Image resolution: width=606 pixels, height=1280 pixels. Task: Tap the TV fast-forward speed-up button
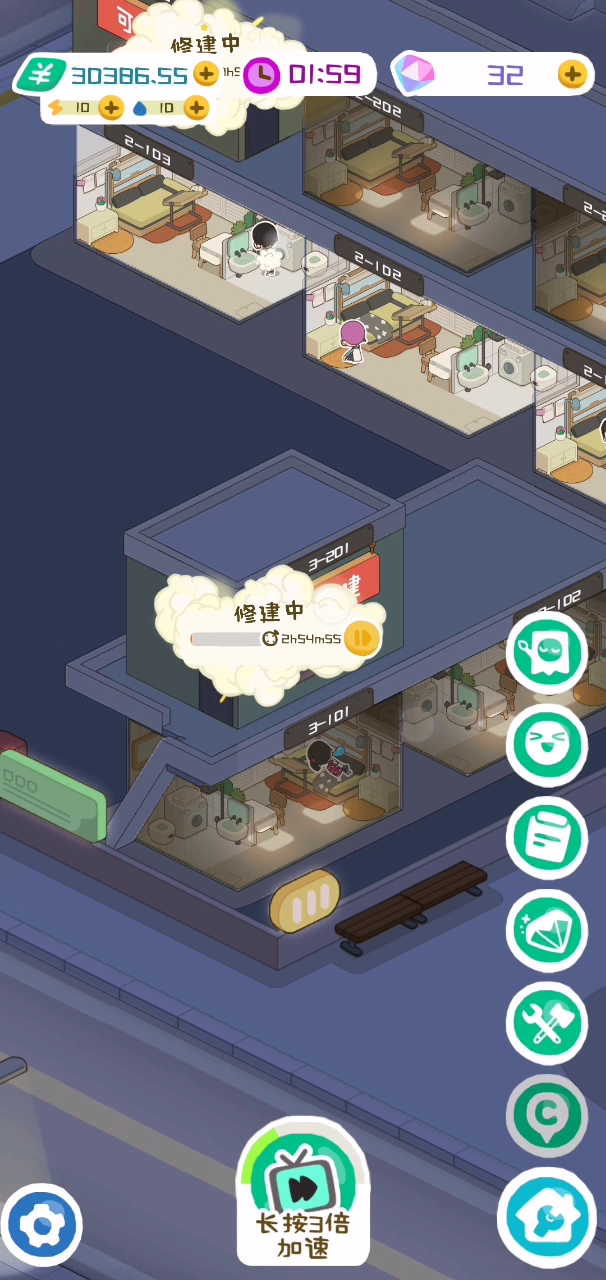303,1190
